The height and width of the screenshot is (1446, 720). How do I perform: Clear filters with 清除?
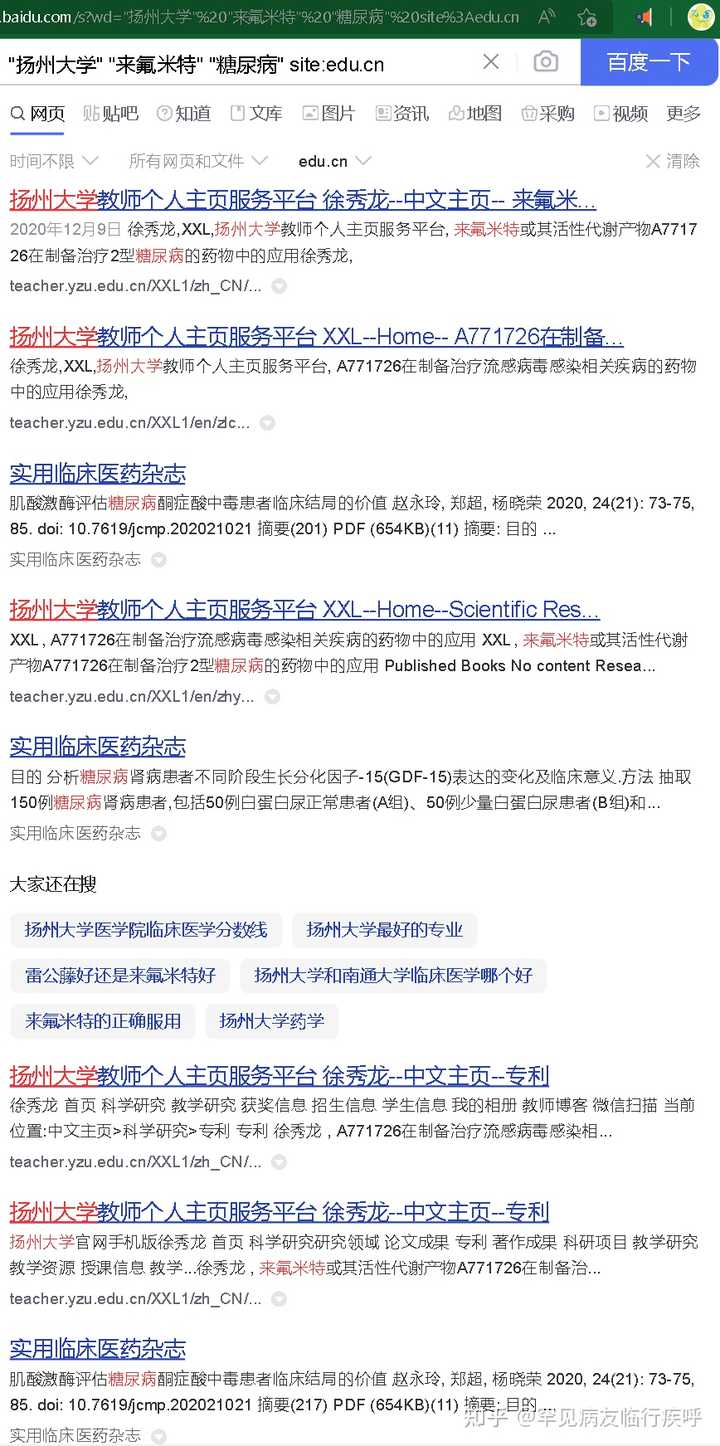(672, 161)
